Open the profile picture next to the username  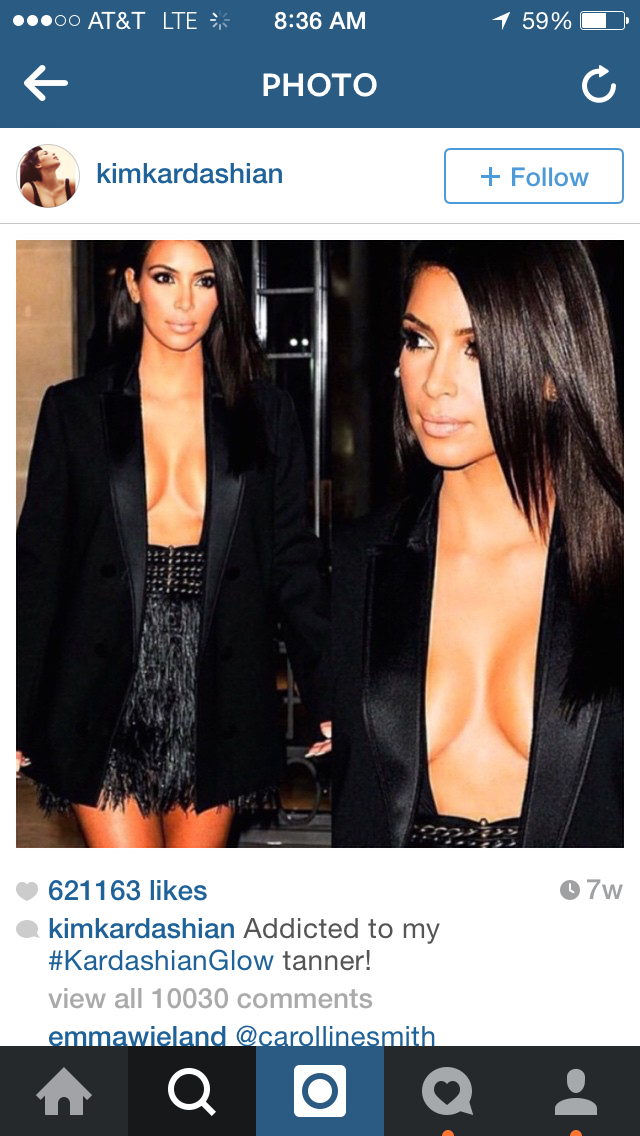pyautogui.click(x=48, y=176)
